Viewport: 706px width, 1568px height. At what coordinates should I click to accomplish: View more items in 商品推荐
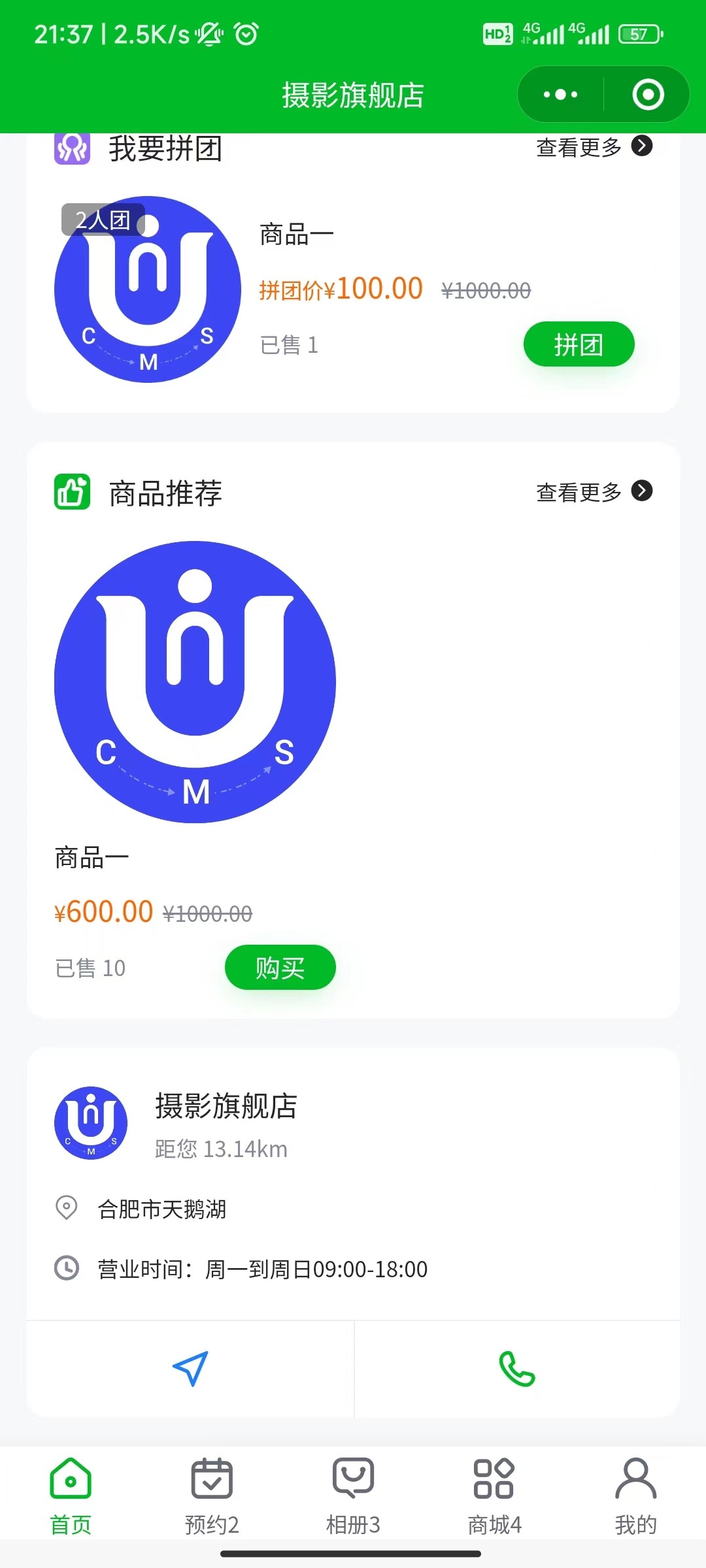pos(594,492)
